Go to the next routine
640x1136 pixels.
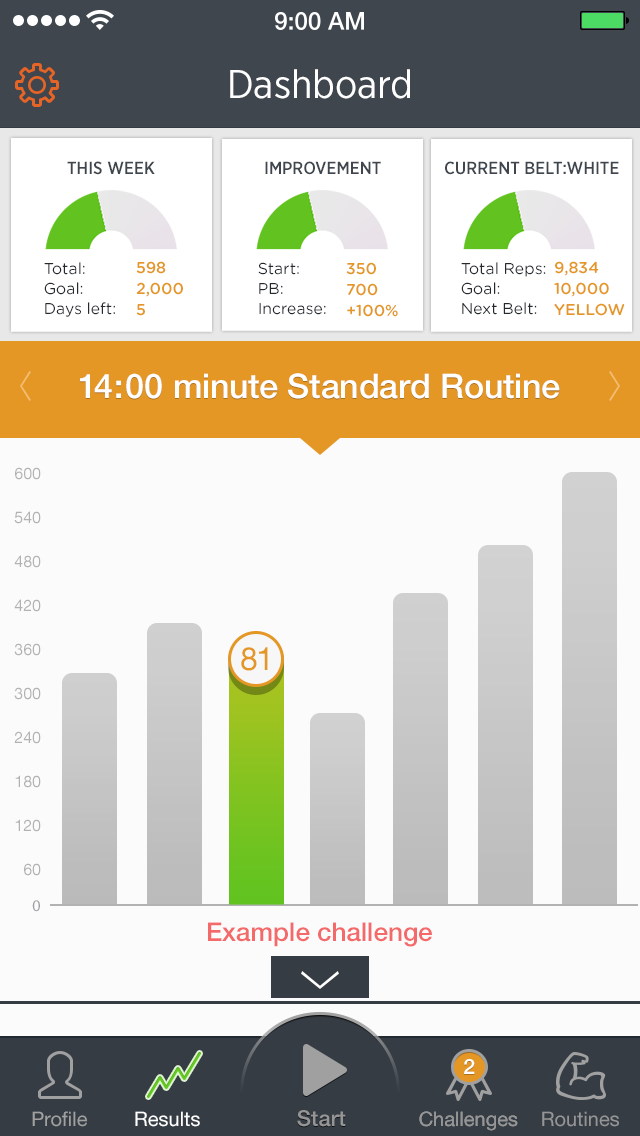[613, 387]
